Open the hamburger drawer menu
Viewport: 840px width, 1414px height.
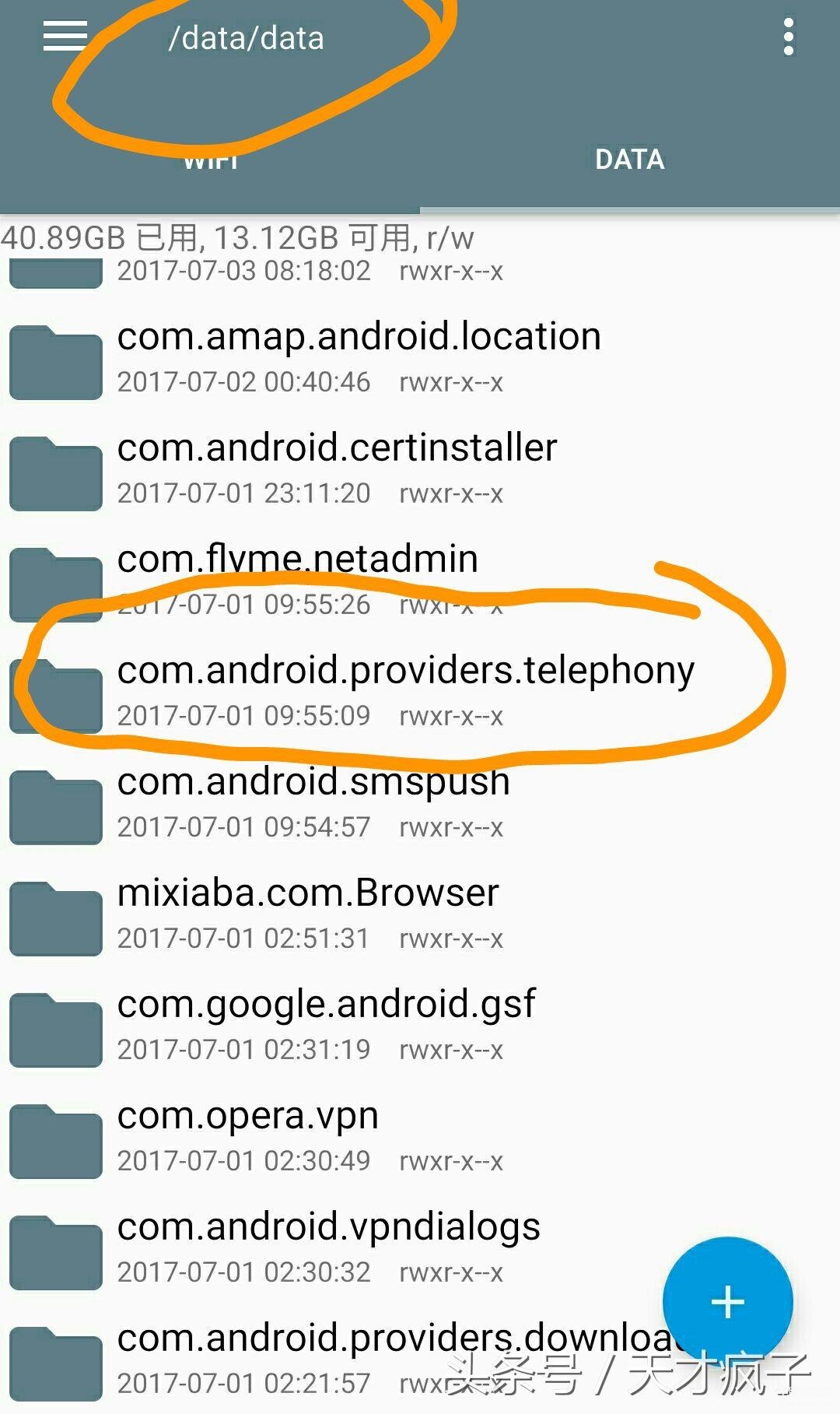[x=65, y=37]
